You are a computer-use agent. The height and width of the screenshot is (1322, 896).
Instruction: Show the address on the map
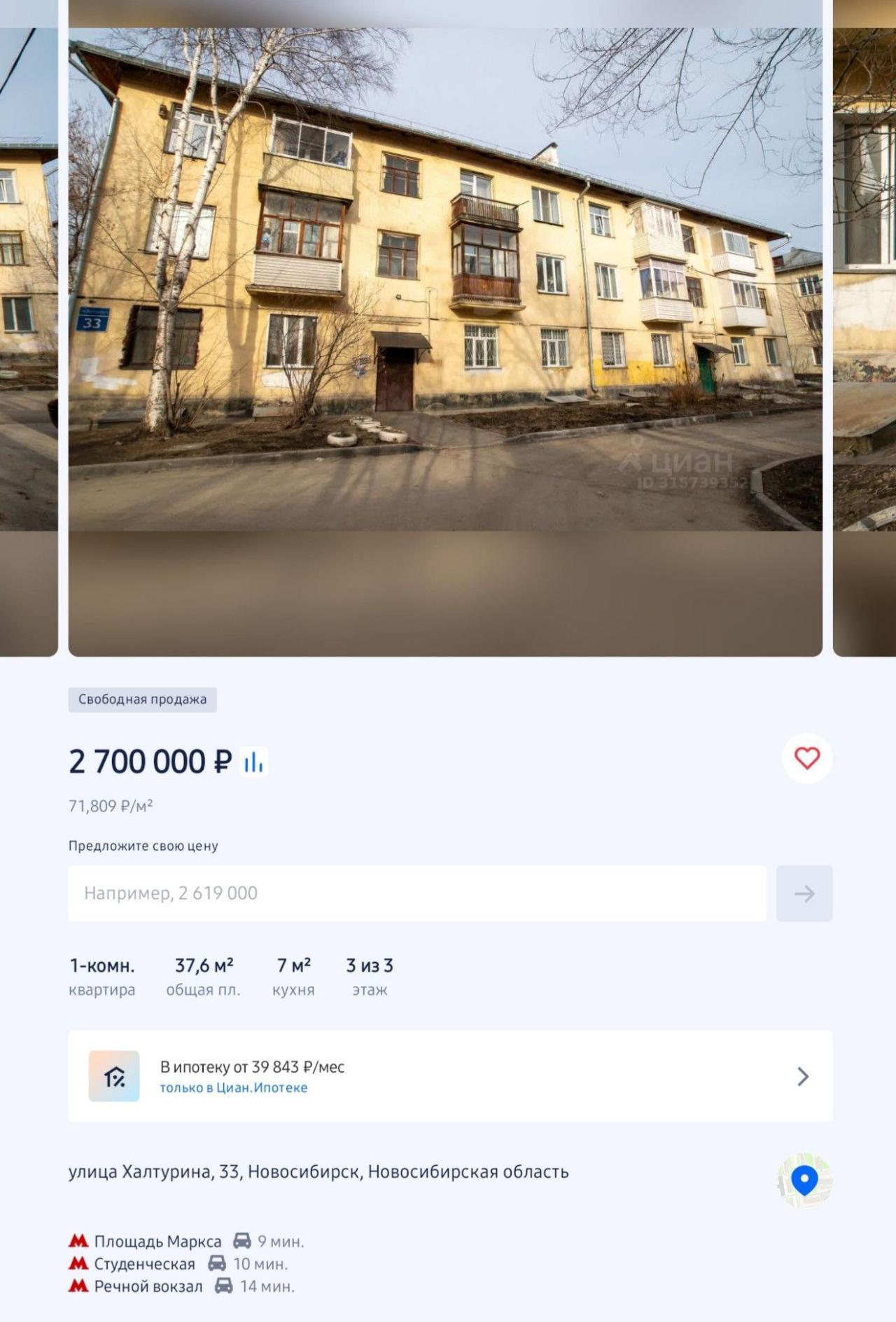tap(804, 1181)
